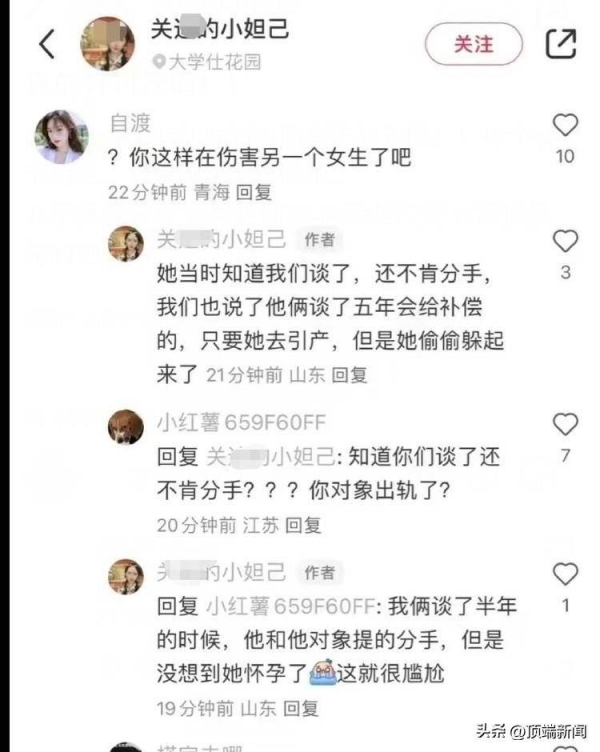Like 自渡's comment
This screenshot has height=752, width=600.
coord(565,126)
